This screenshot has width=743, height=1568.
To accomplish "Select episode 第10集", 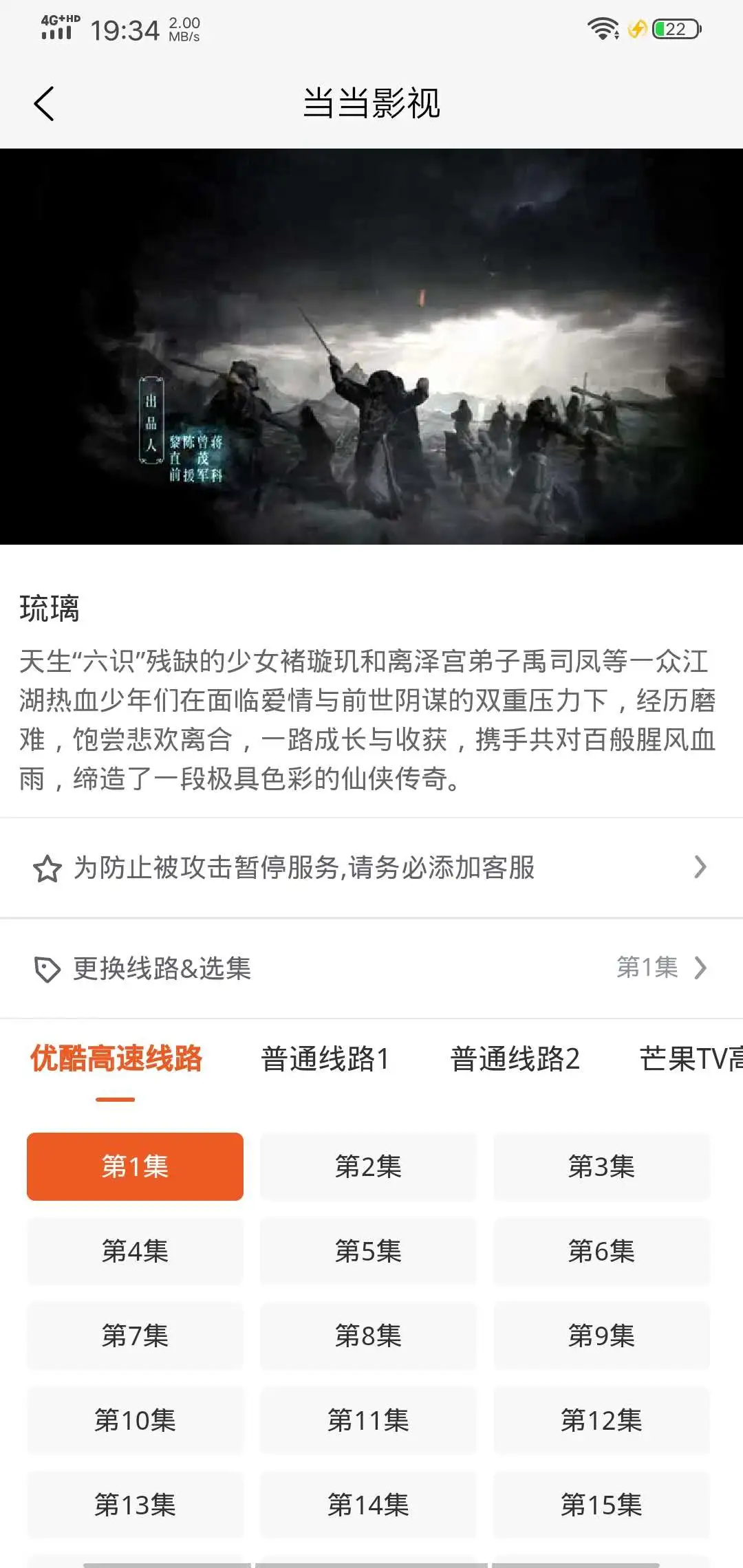I will point(135,1420).
